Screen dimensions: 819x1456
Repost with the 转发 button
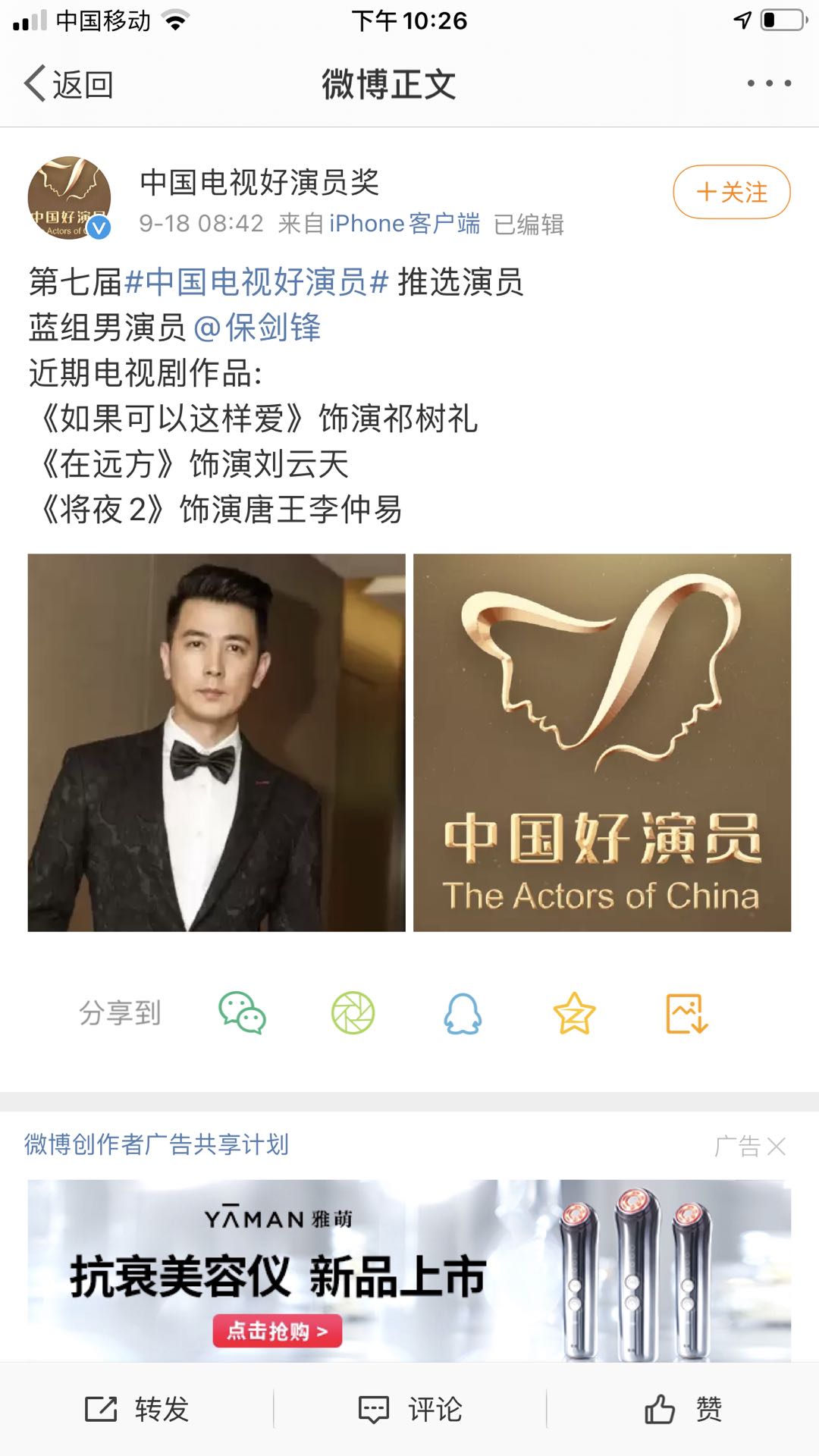pos(137,1410)
